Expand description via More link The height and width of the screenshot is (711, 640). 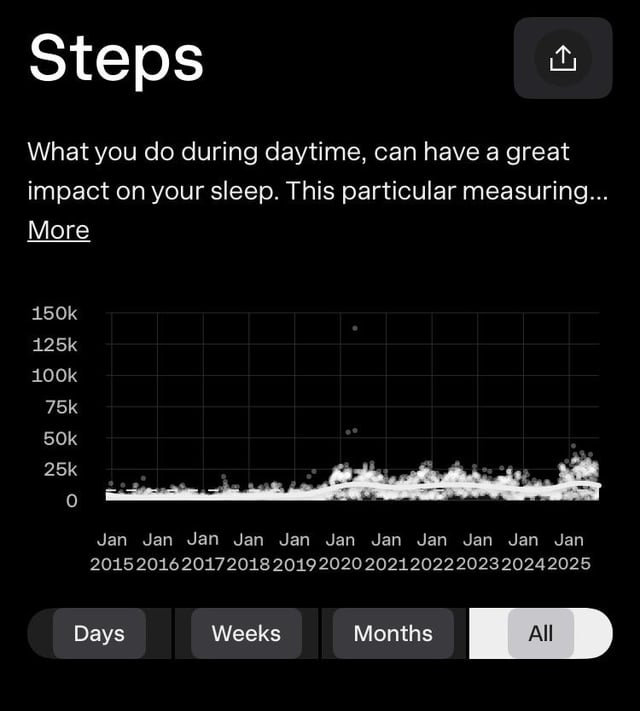(x=59, y=230)
